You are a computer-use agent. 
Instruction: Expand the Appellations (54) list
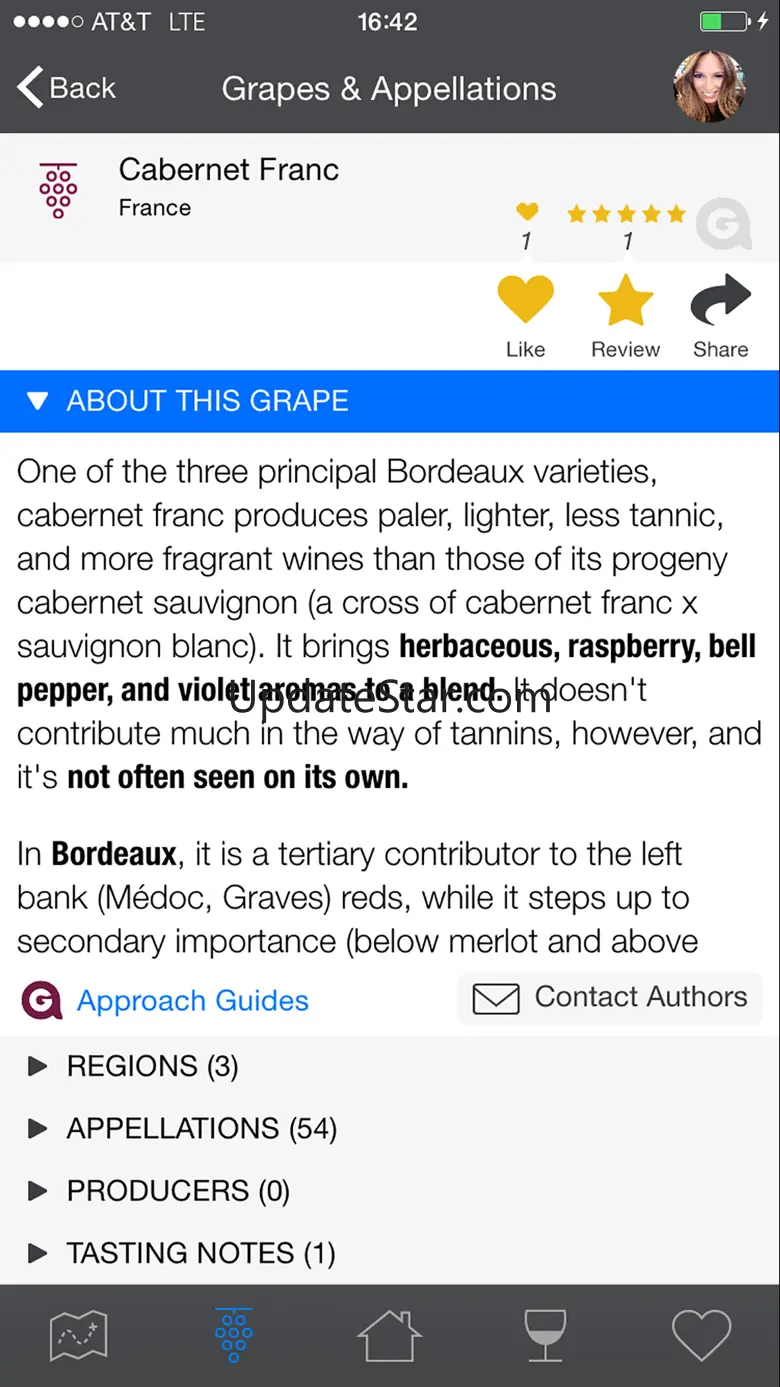tap(201, 1129)
